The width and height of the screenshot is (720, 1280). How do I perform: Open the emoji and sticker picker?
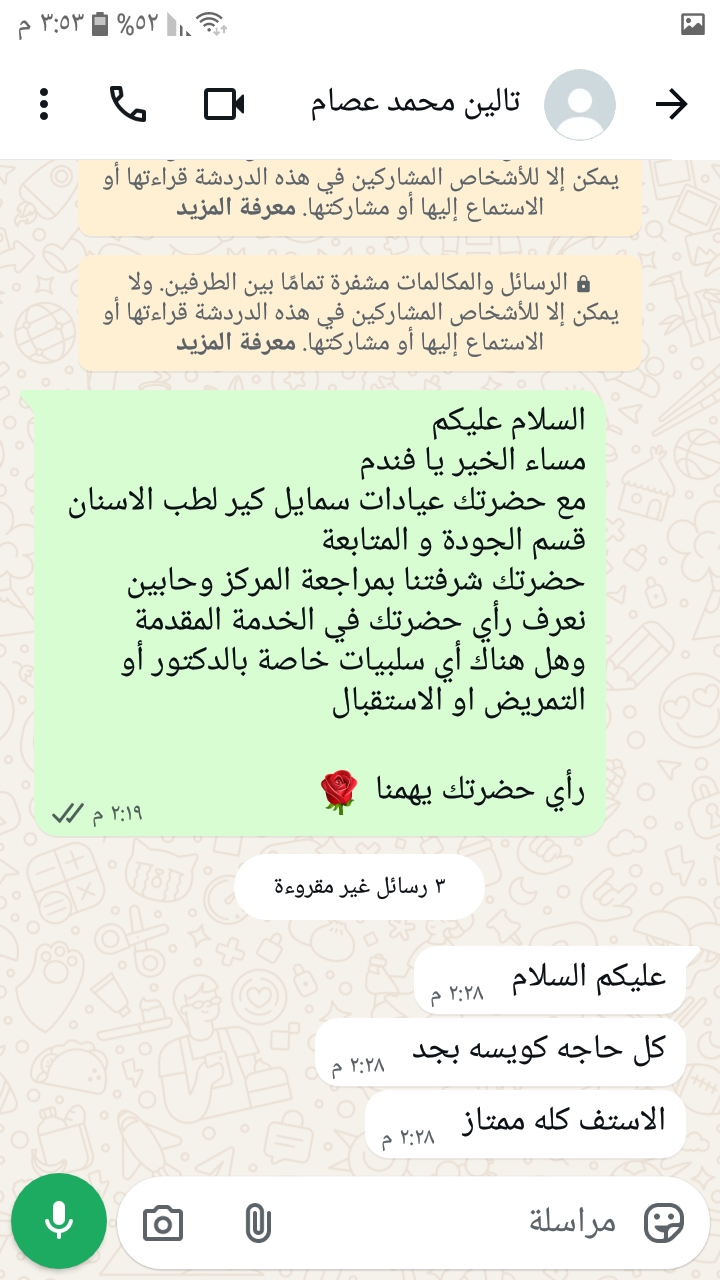coord(663,1222)
